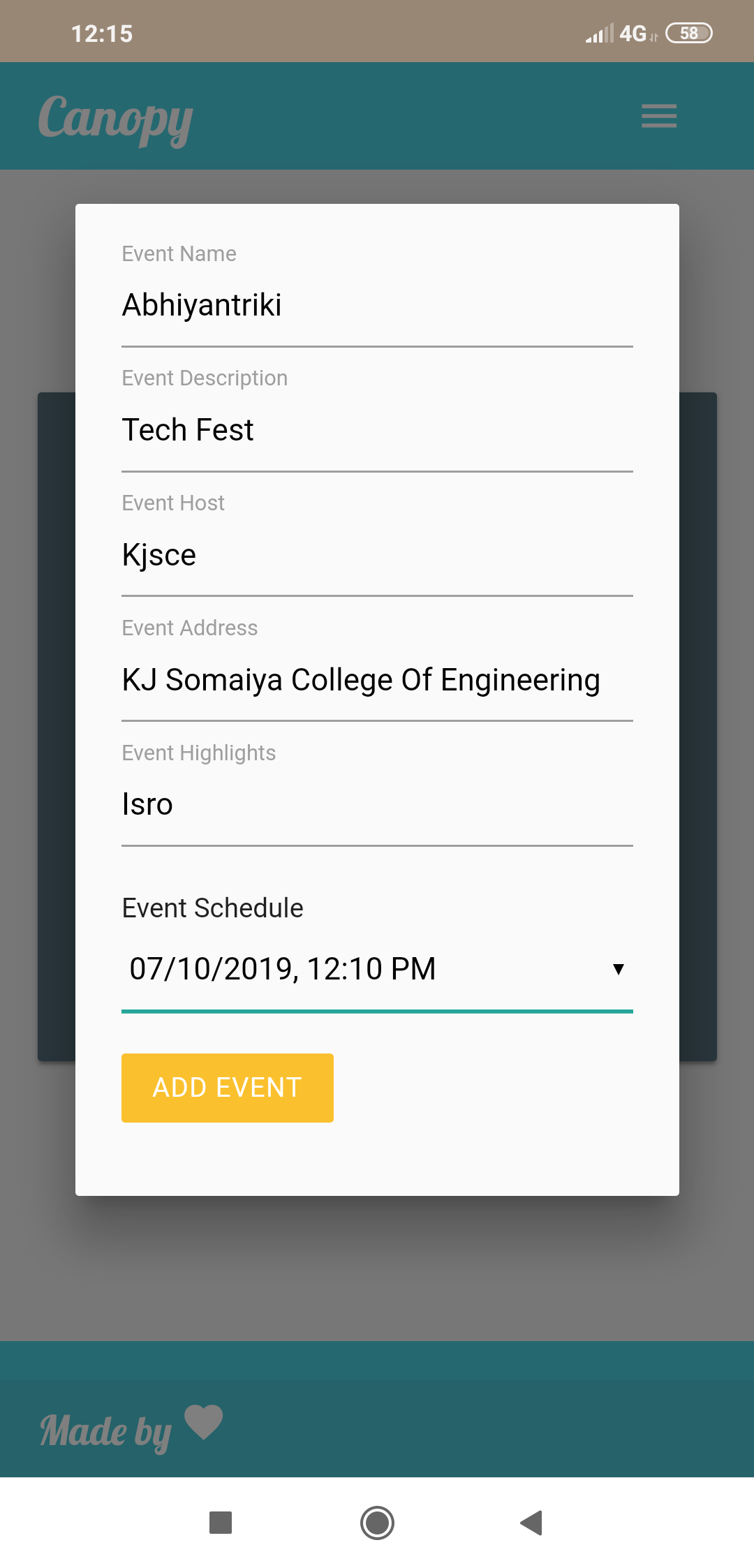
Task: Go back using system back button
Action: coord(532,1523)
